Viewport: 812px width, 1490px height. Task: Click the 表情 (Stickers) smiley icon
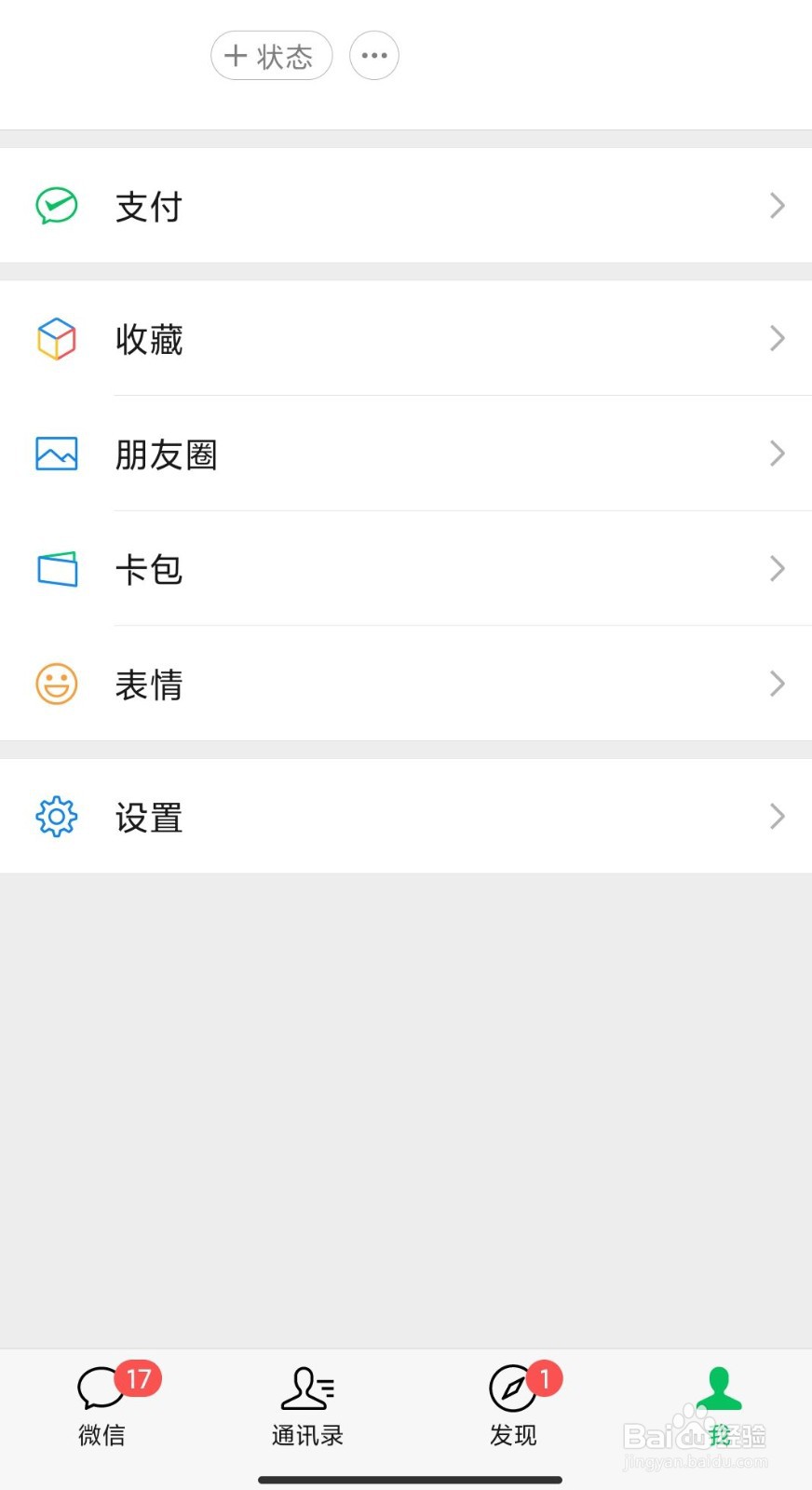[x=55, y=684]
